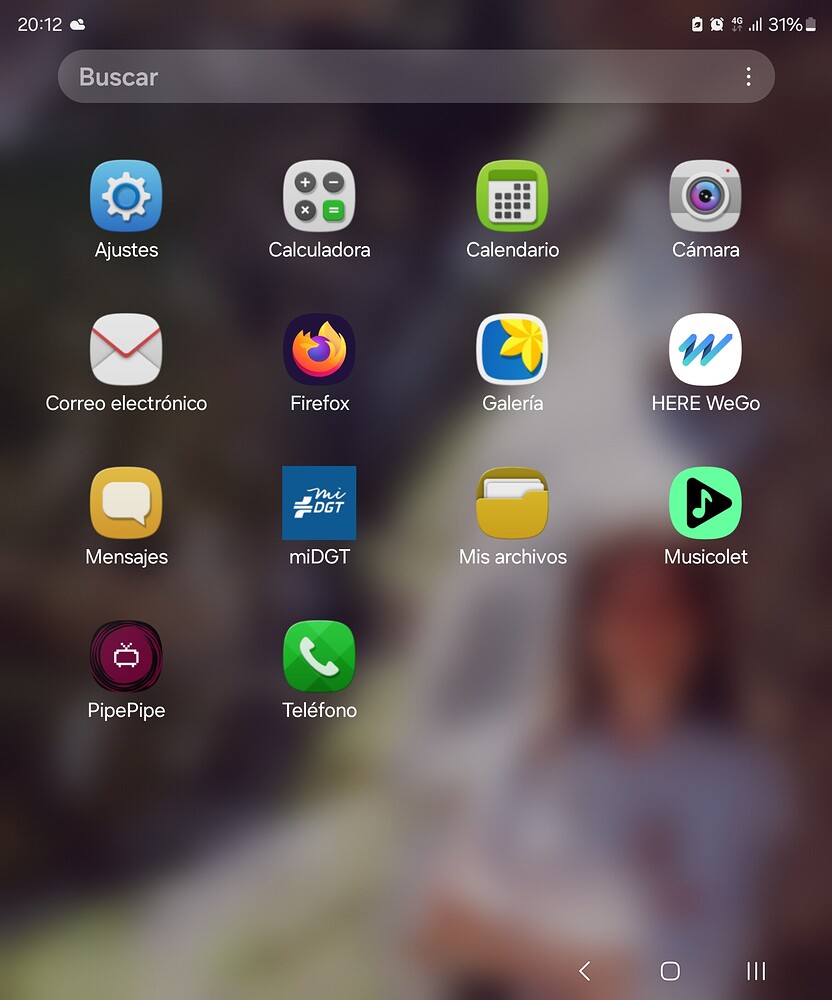Open the Galería app

[512, 350]
